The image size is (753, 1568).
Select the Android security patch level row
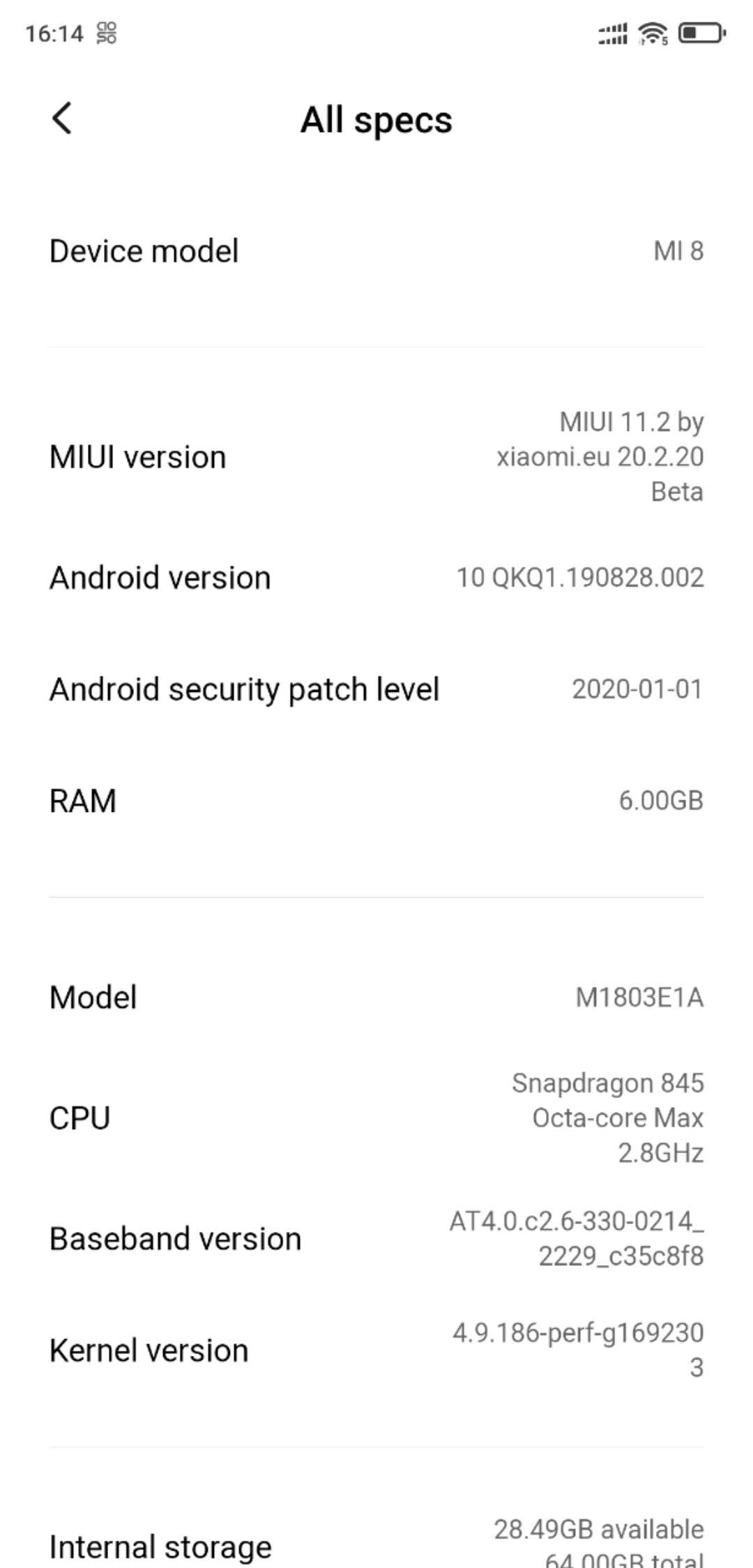(376, 689)
